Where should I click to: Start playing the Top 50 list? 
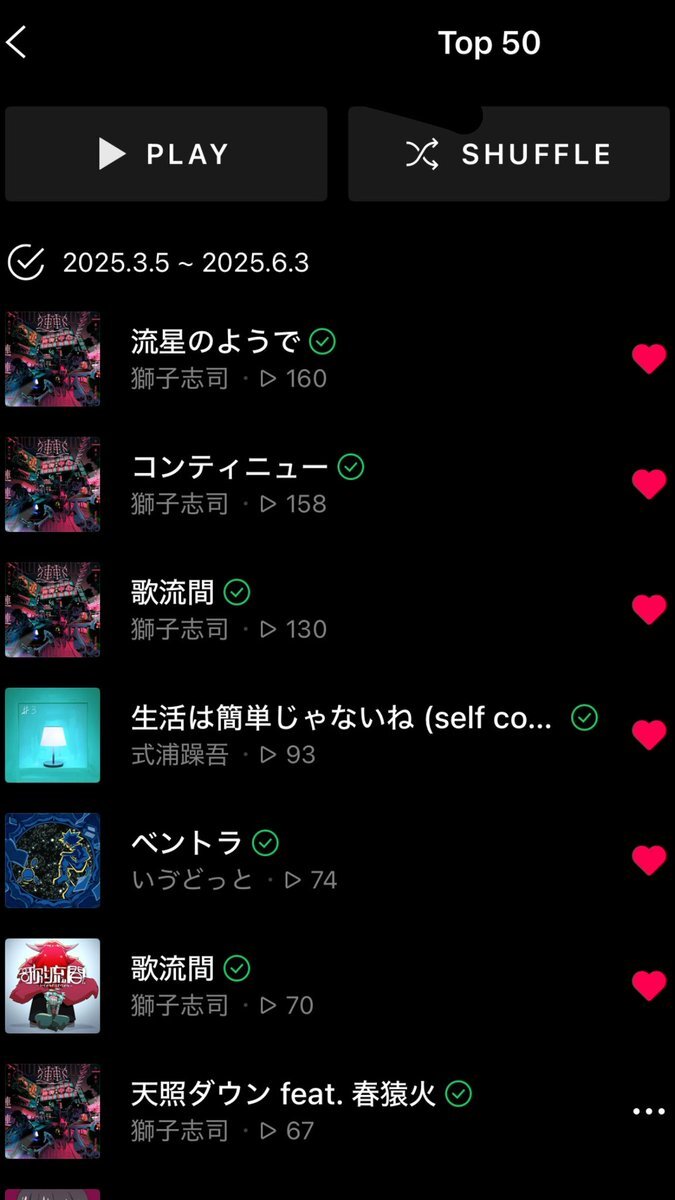[x=166, y=154]
